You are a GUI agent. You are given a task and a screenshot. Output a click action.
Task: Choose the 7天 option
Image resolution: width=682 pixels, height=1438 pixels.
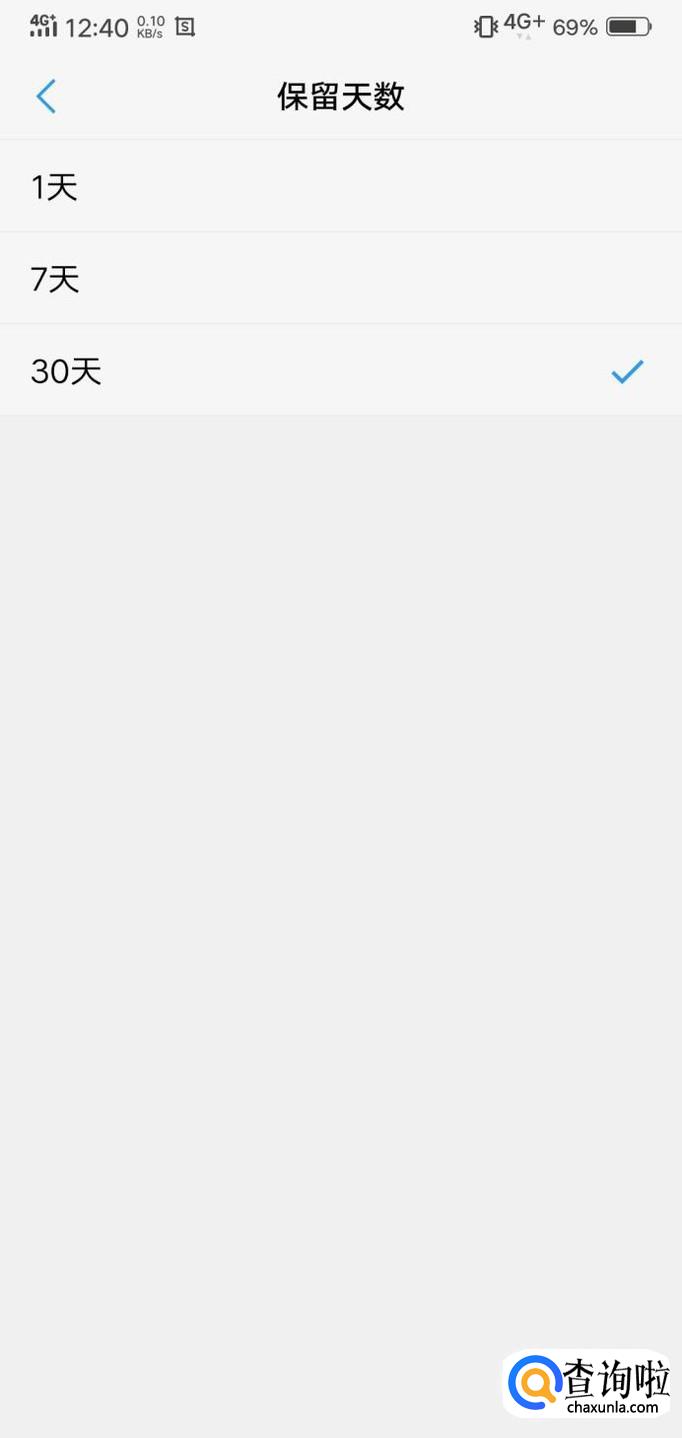pyautogui.click(x=340, y=279)
